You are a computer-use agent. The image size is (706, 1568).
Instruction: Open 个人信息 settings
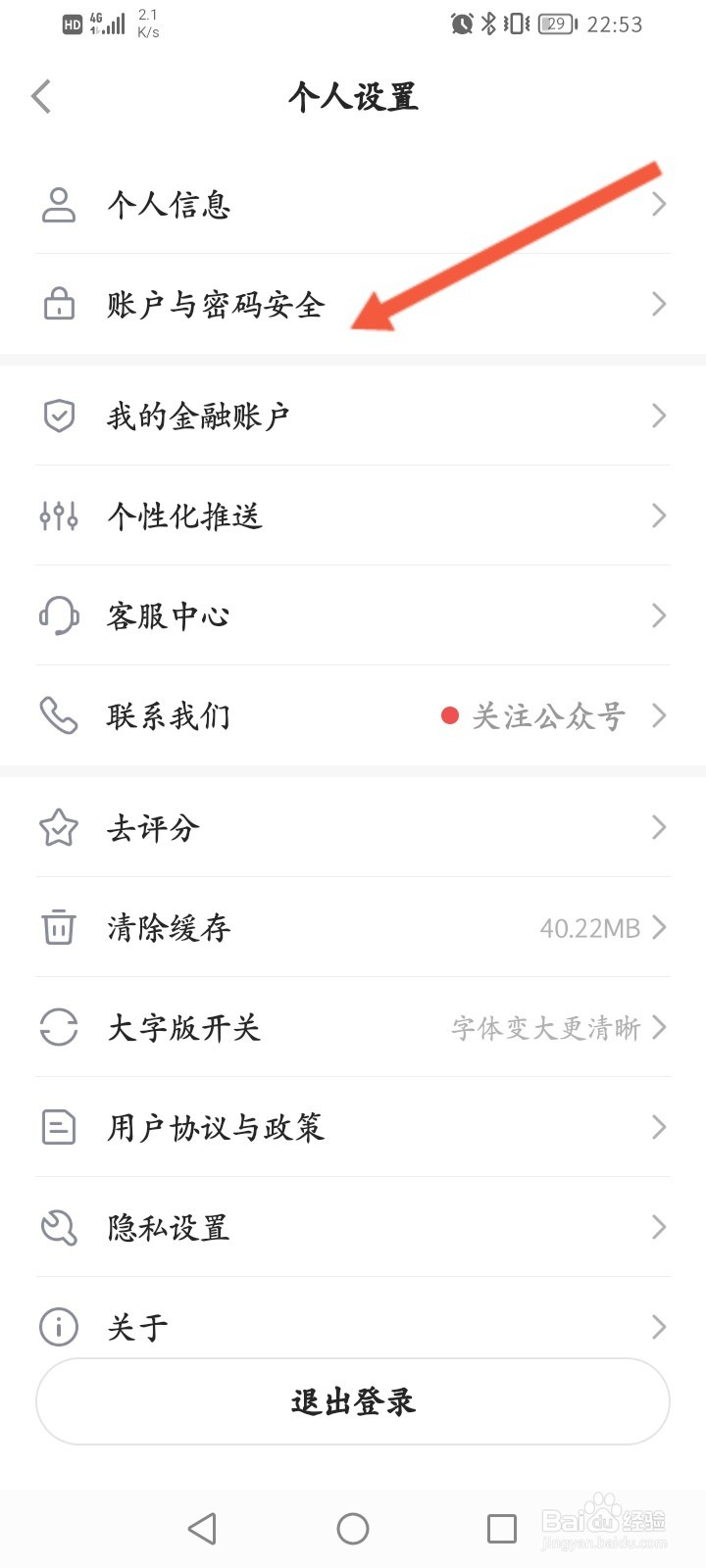[x=353, y=205]
